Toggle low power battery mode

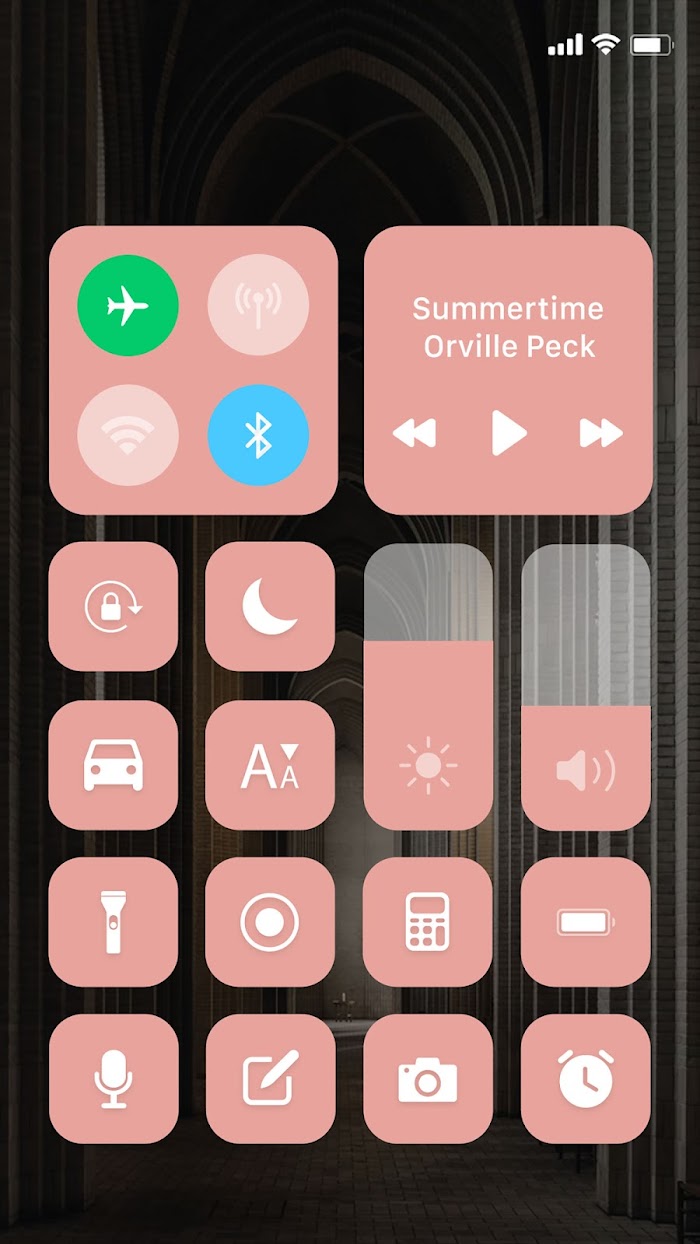[586, 922]
